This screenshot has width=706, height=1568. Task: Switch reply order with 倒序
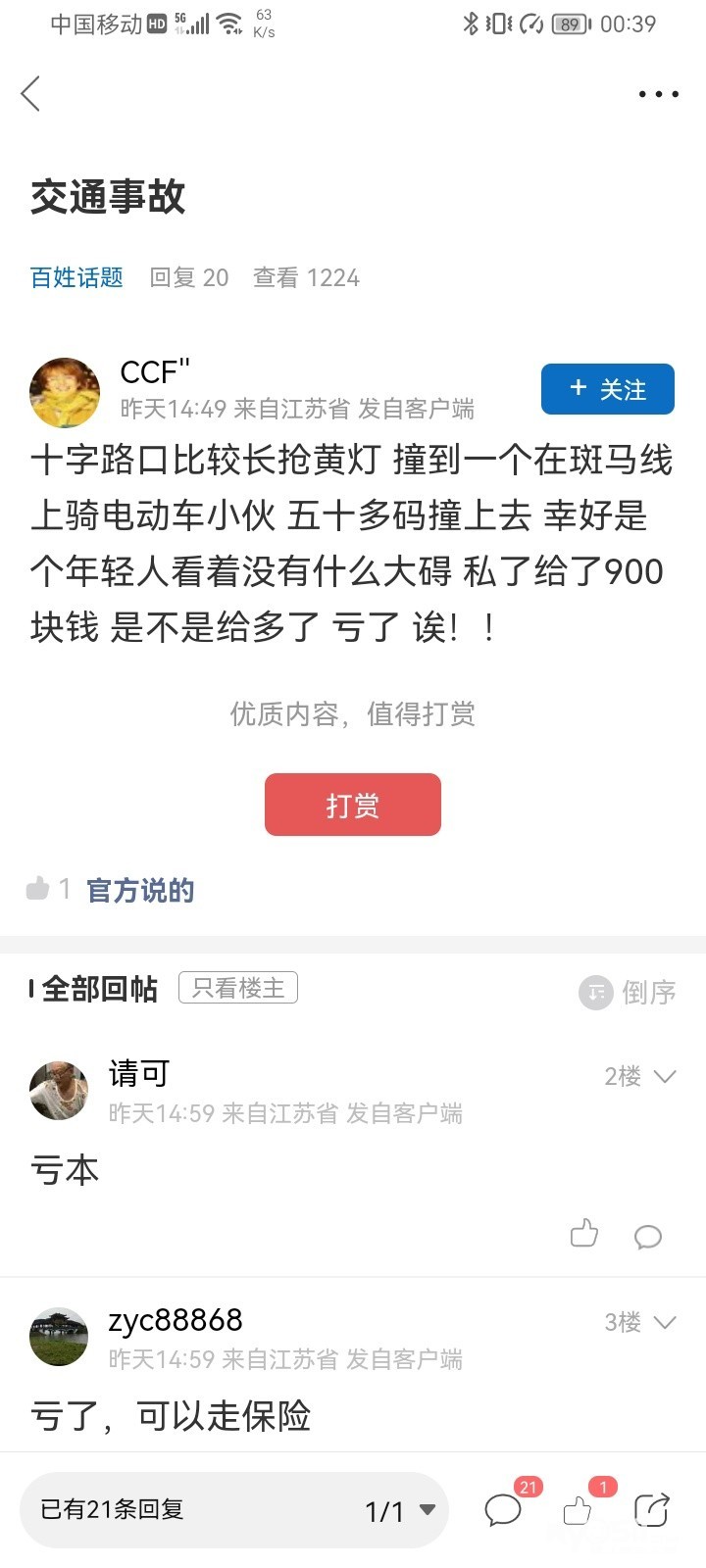pos(628,992)
